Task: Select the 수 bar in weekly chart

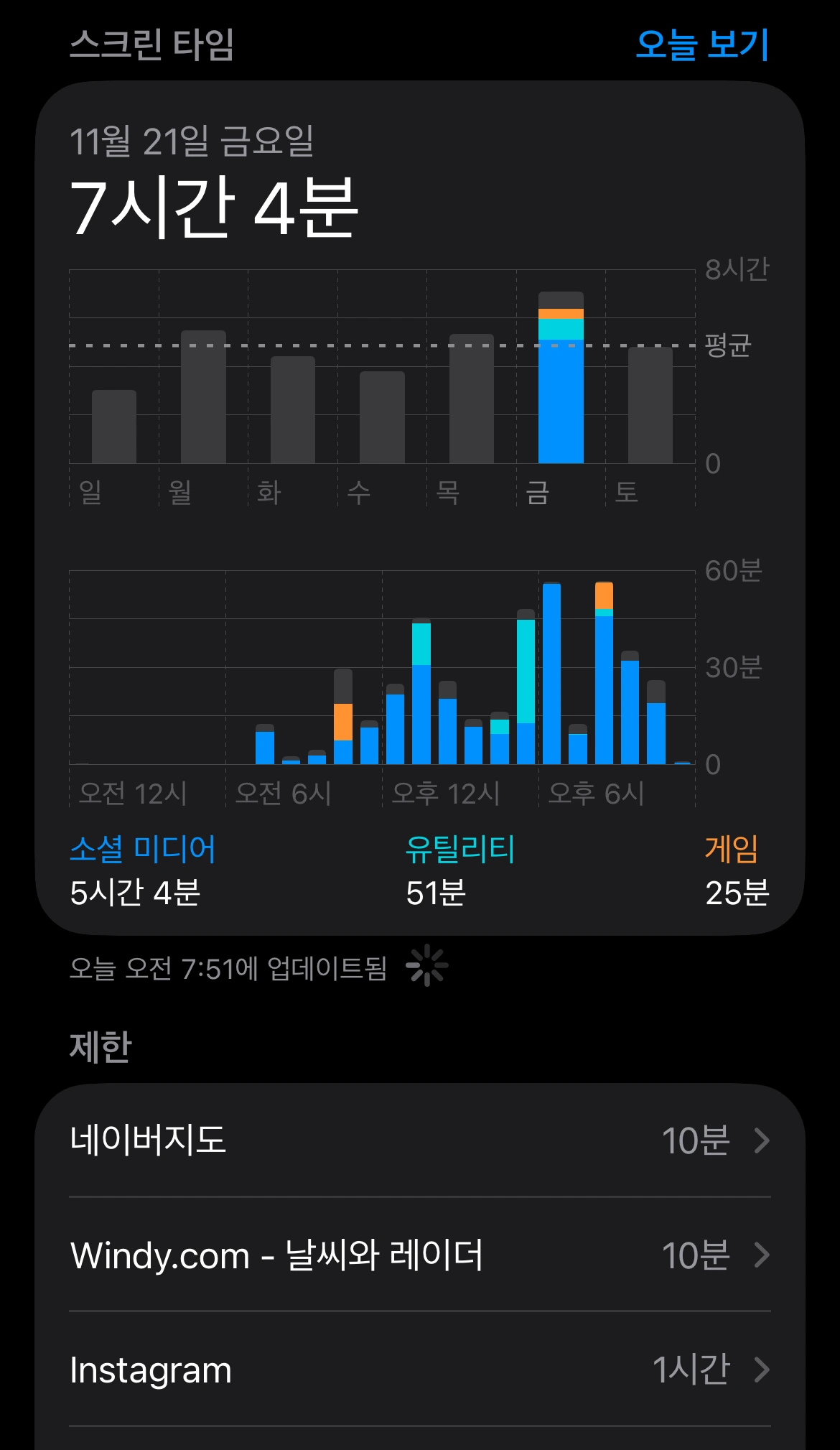Action: pos(382,417)
